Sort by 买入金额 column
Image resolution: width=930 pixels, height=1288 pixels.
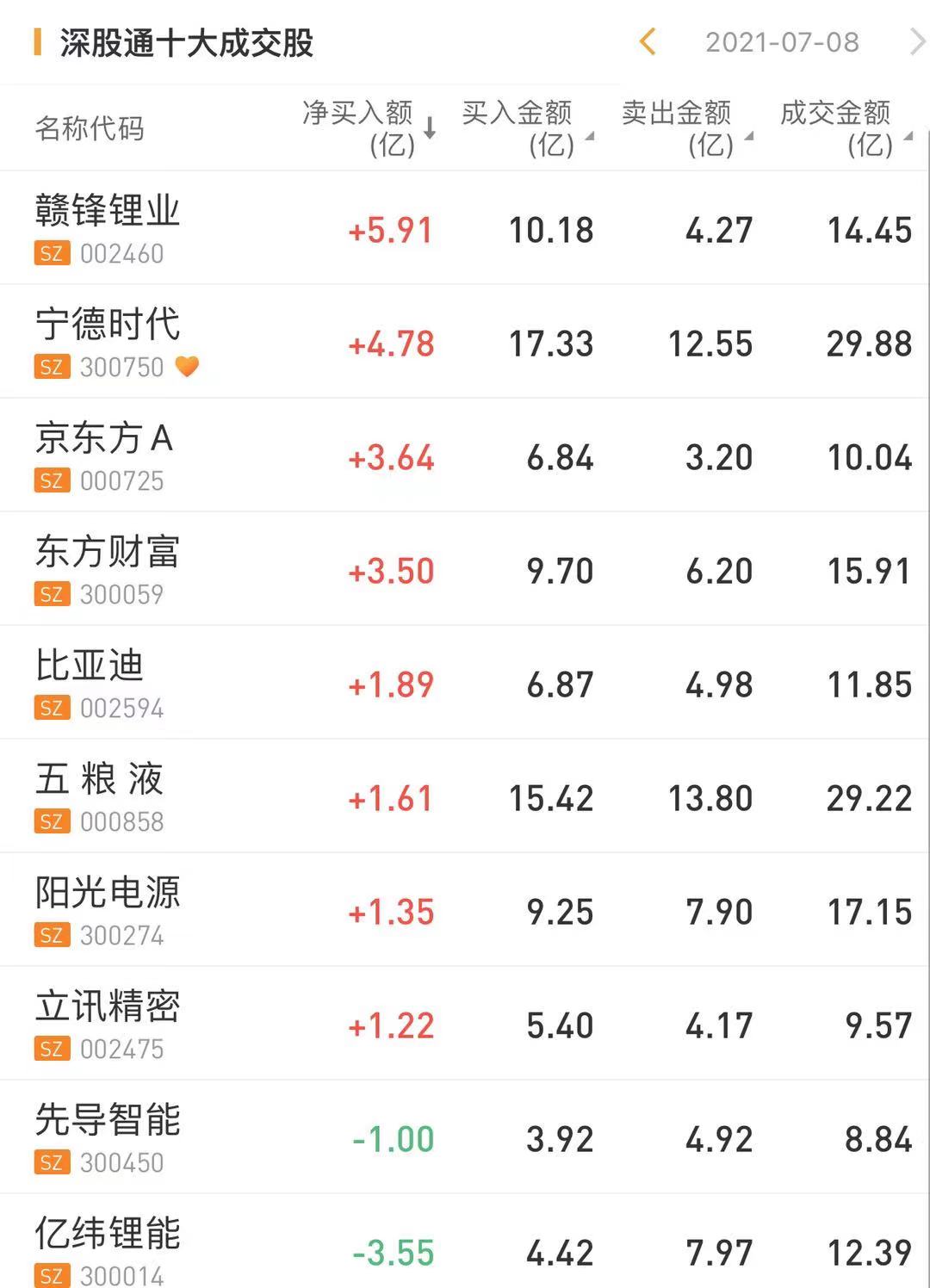[525, 127]
